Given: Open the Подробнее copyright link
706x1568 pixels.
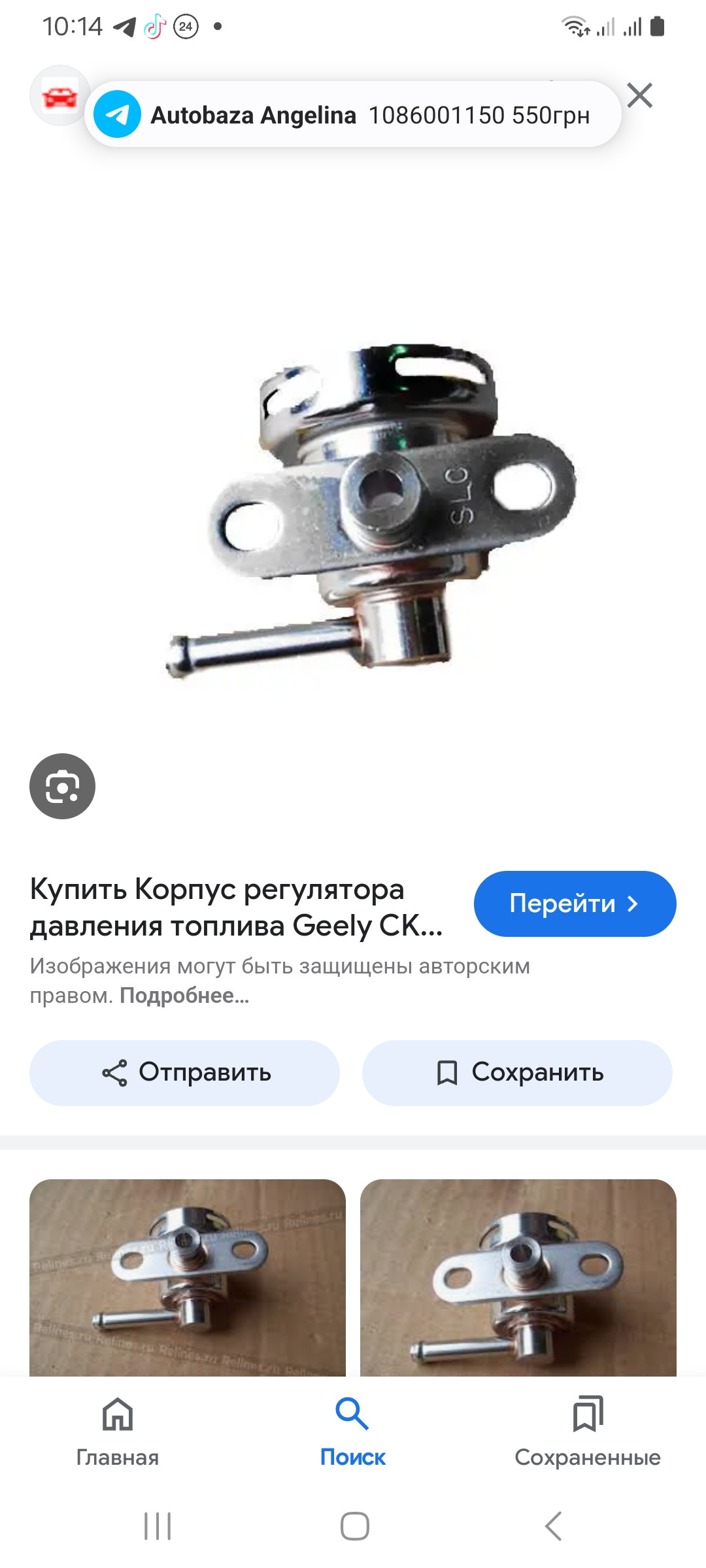Looking at the screenshot, I should click(x=184, y=996).
